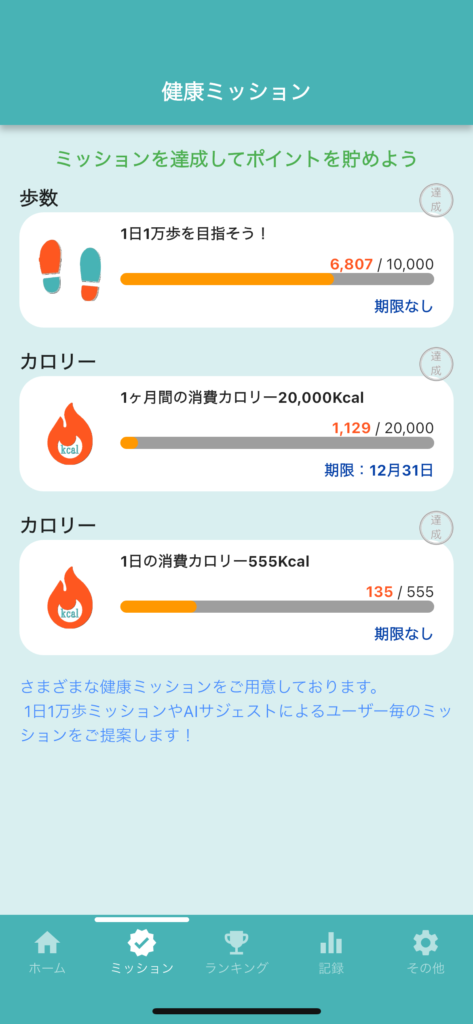This screenshot has height=1024, width=473.
Task: Open the 1日1万歩を目指そう mission card
Action: (x=236, y=270)
